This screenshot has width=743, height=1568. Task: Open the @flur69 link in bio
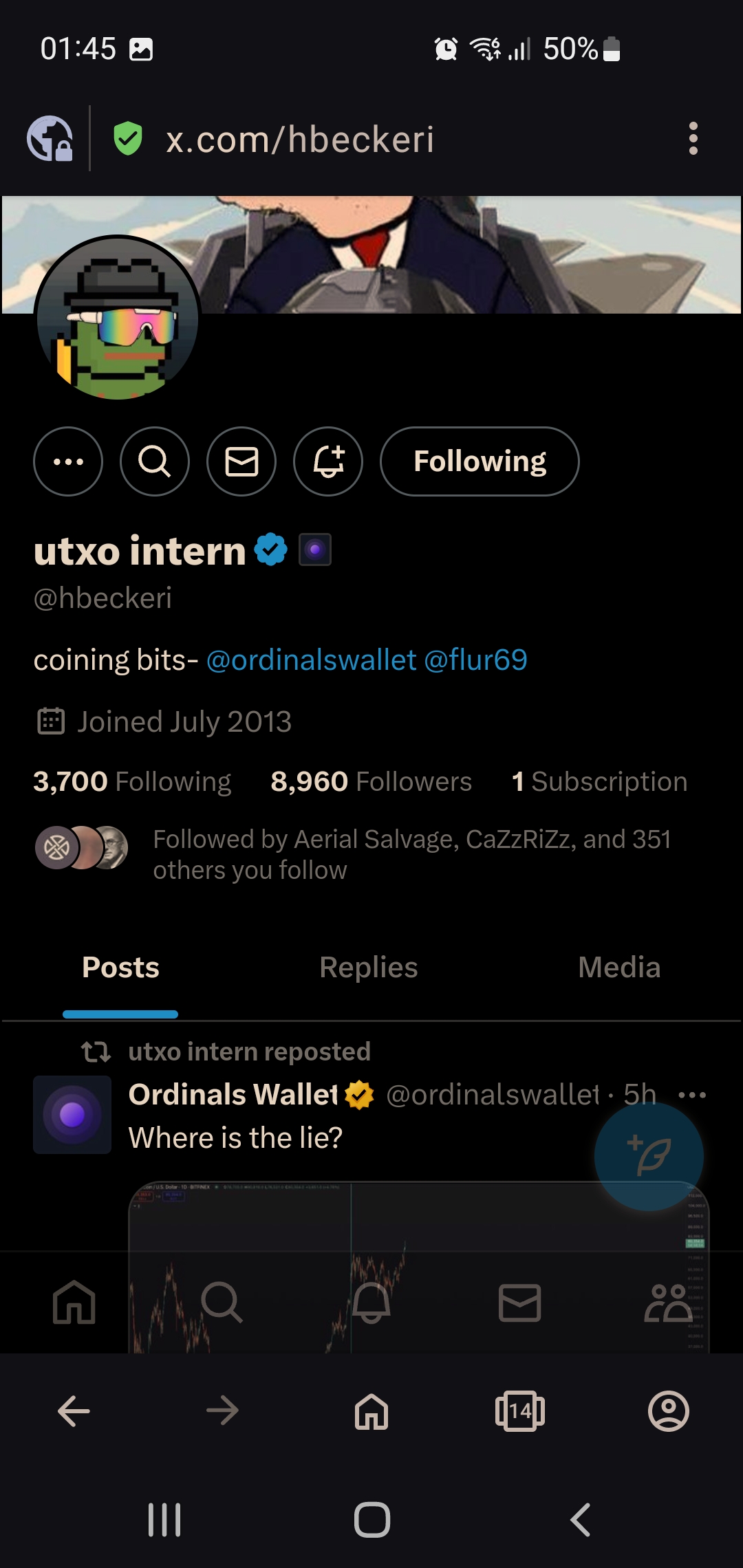click(475, 660)
